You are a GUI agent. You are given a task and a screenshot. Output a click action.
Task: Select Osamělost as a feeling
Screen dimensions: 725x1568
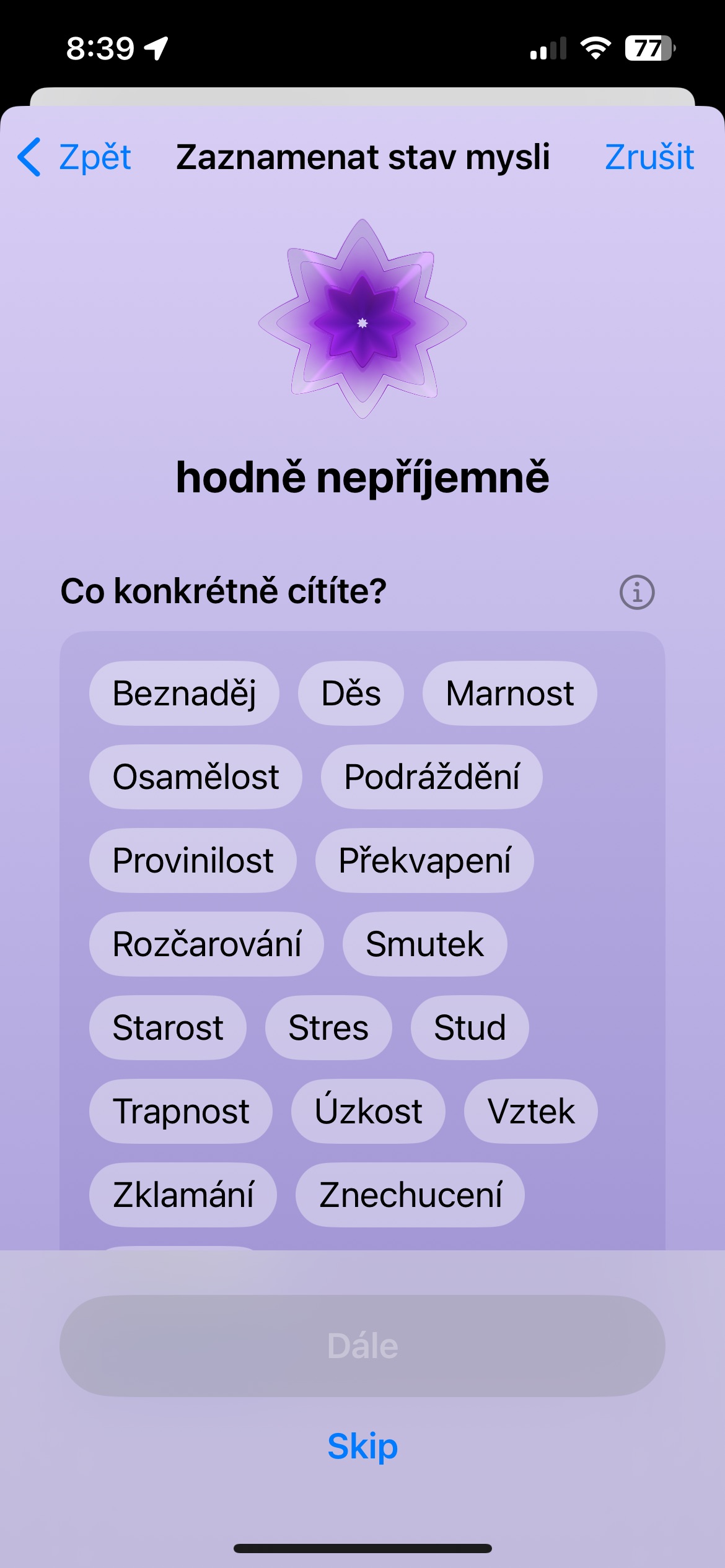coord(195,777)
